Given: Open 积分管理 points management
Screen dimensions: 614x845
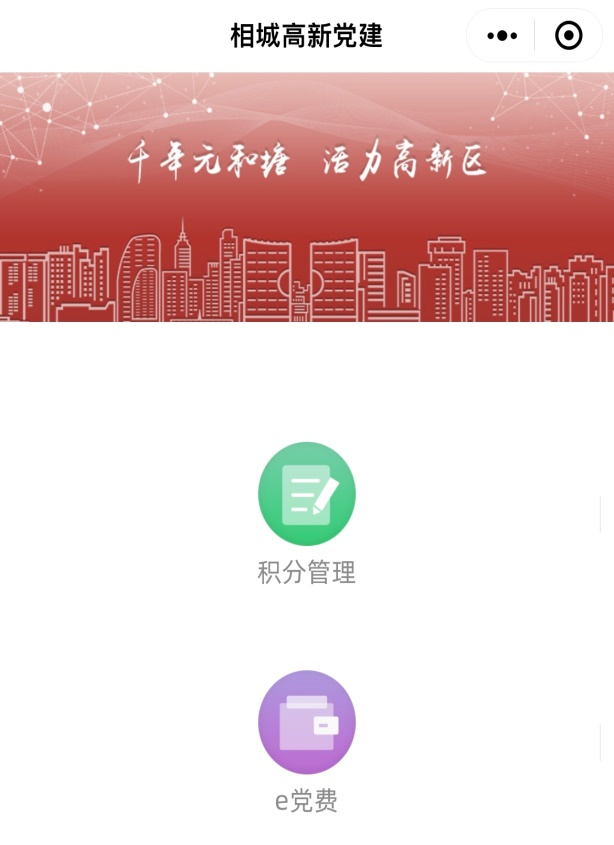Looking at the screenshot, I should [x=307, y=494].
